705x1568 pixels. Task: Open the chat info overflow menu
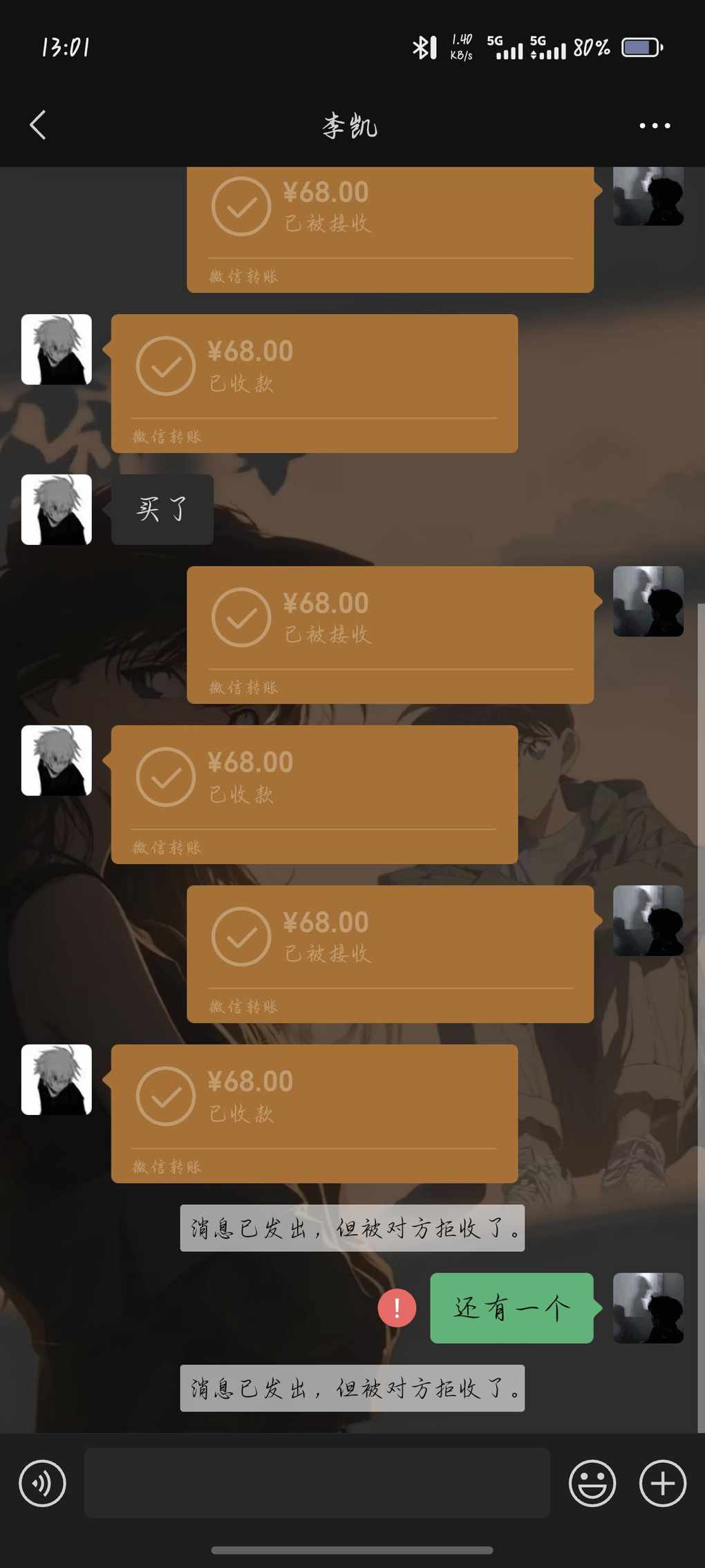click(654, 126)
